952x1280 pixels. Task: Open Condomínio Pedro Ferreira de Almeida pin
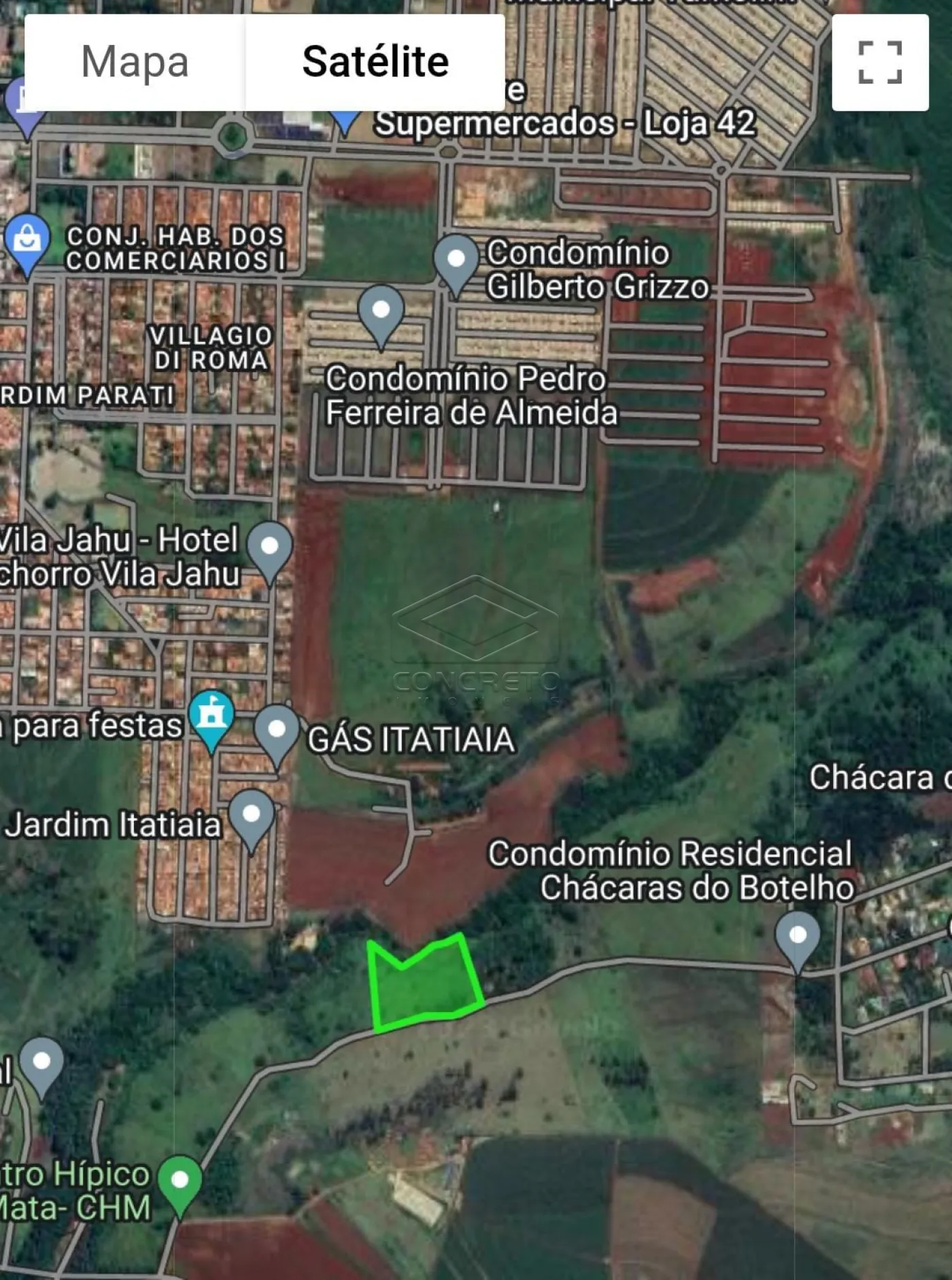coord(381,311)
